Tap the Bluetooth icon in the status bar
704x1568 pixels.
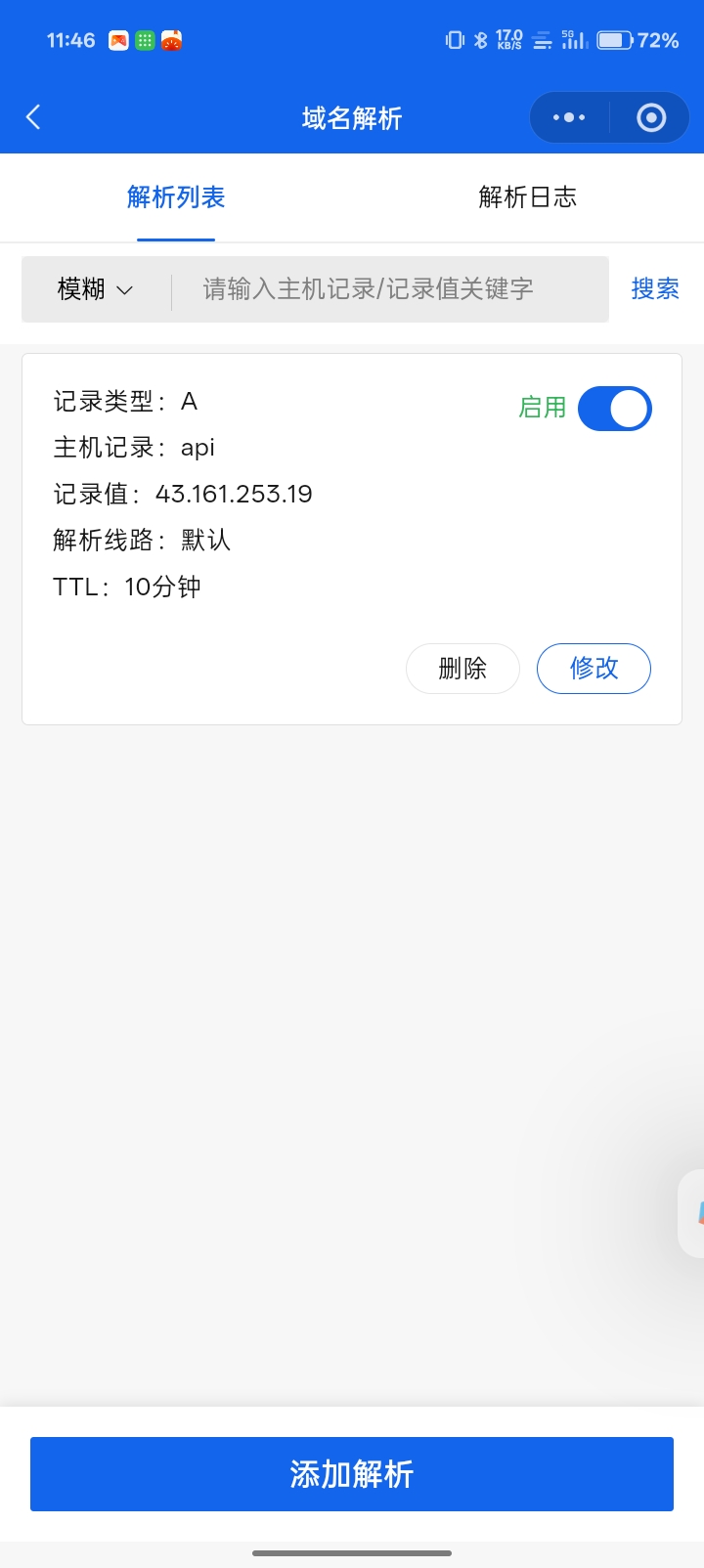click(x=480, y=39)
